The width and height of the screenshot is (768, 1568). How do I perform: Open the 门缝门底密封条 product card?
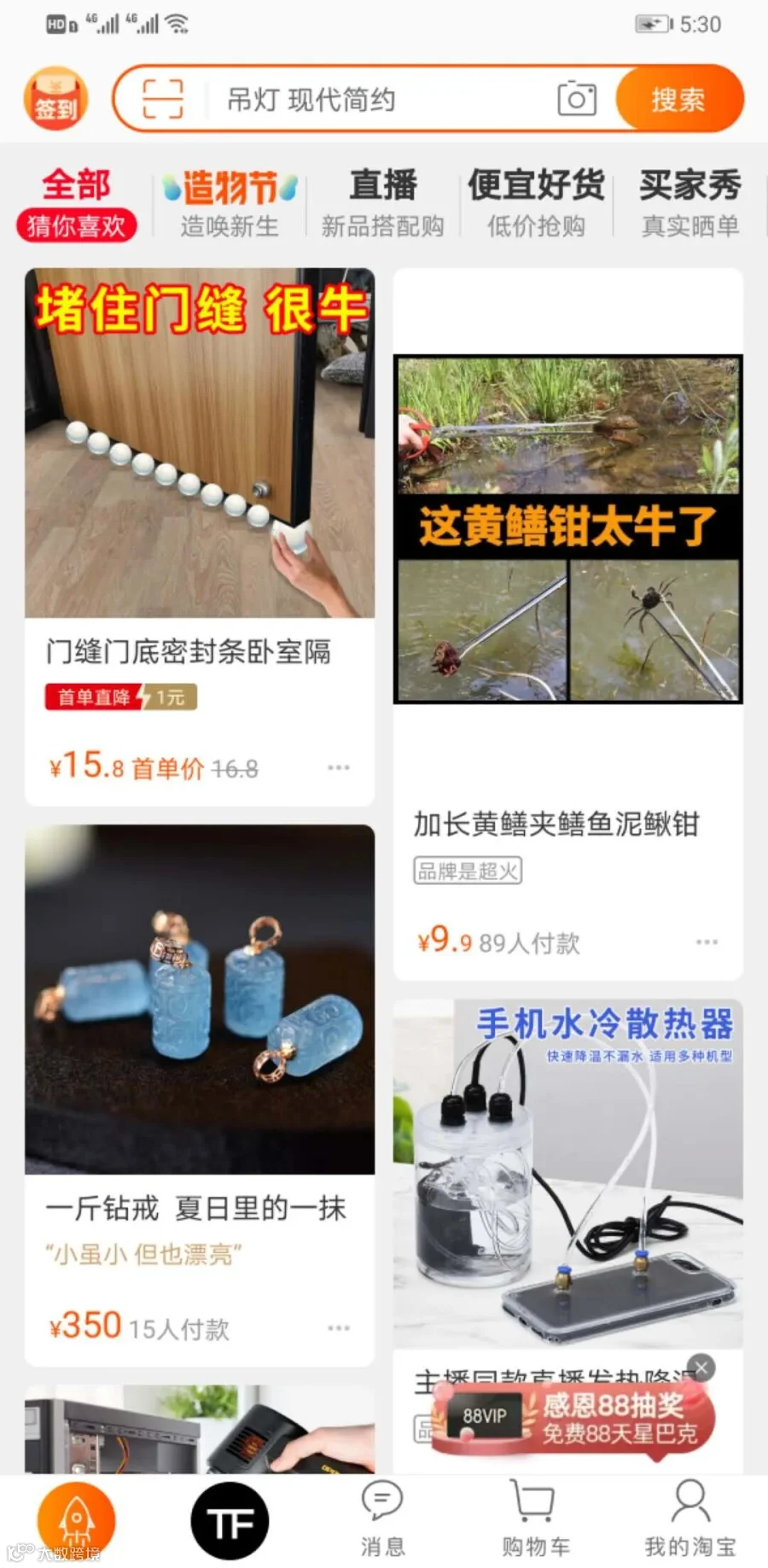click(x=200, y=538)
